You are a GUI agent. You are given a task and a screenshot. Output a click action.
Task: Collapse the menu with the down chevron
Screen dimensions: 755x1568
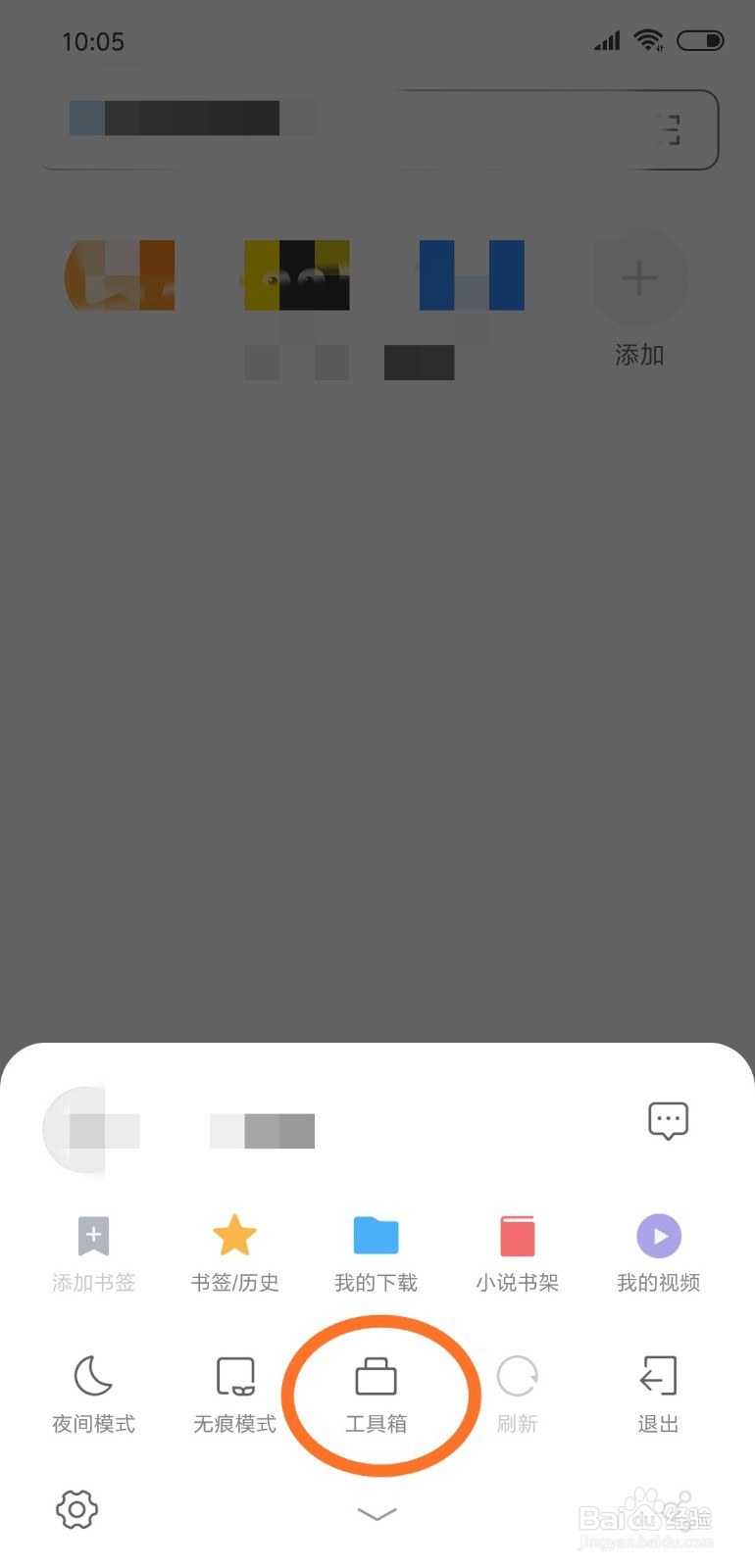pyautogui.click(x=377, y=1514)
